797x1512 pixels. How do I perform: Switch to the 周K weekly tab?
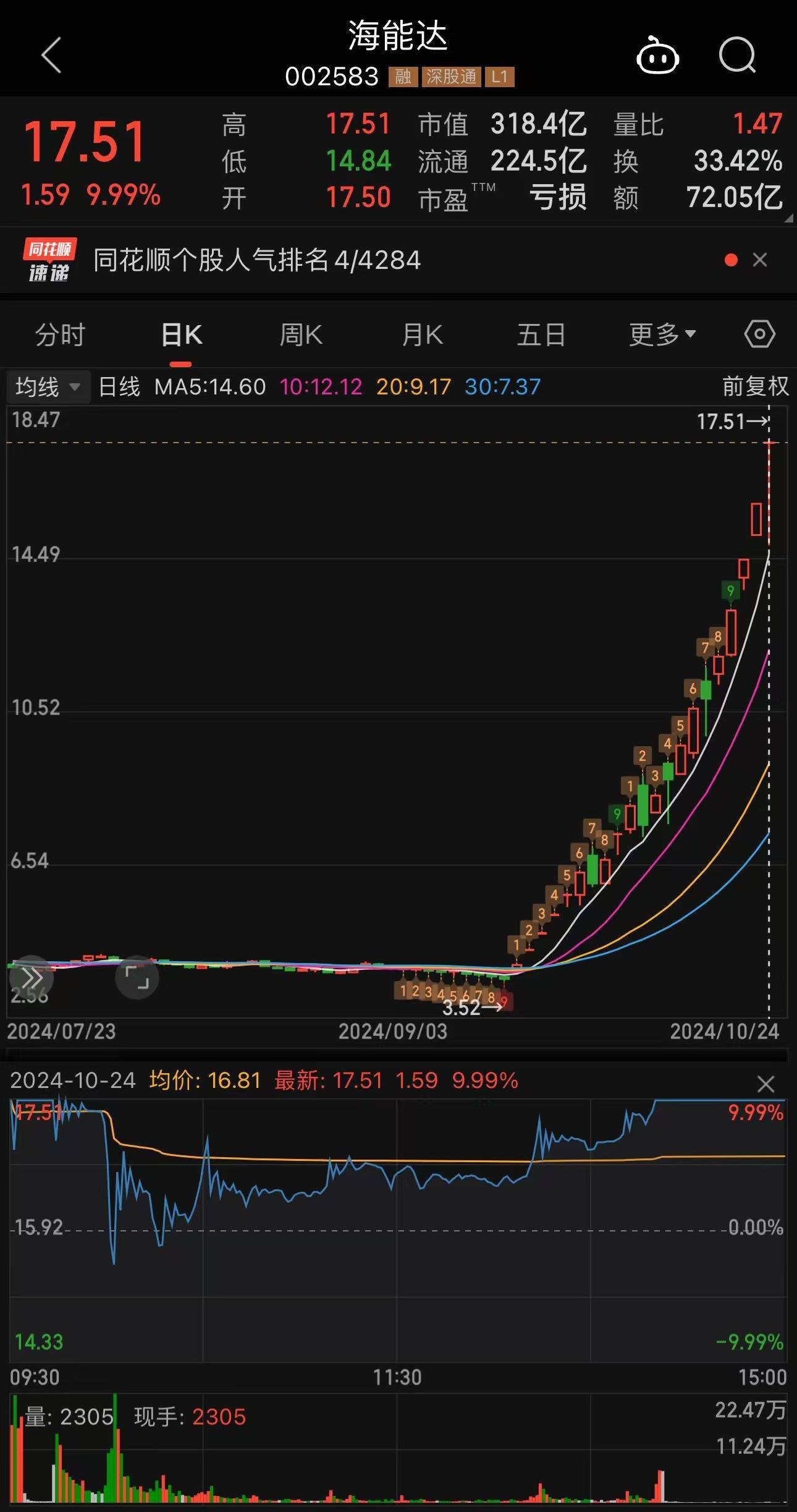pos(302,334)
